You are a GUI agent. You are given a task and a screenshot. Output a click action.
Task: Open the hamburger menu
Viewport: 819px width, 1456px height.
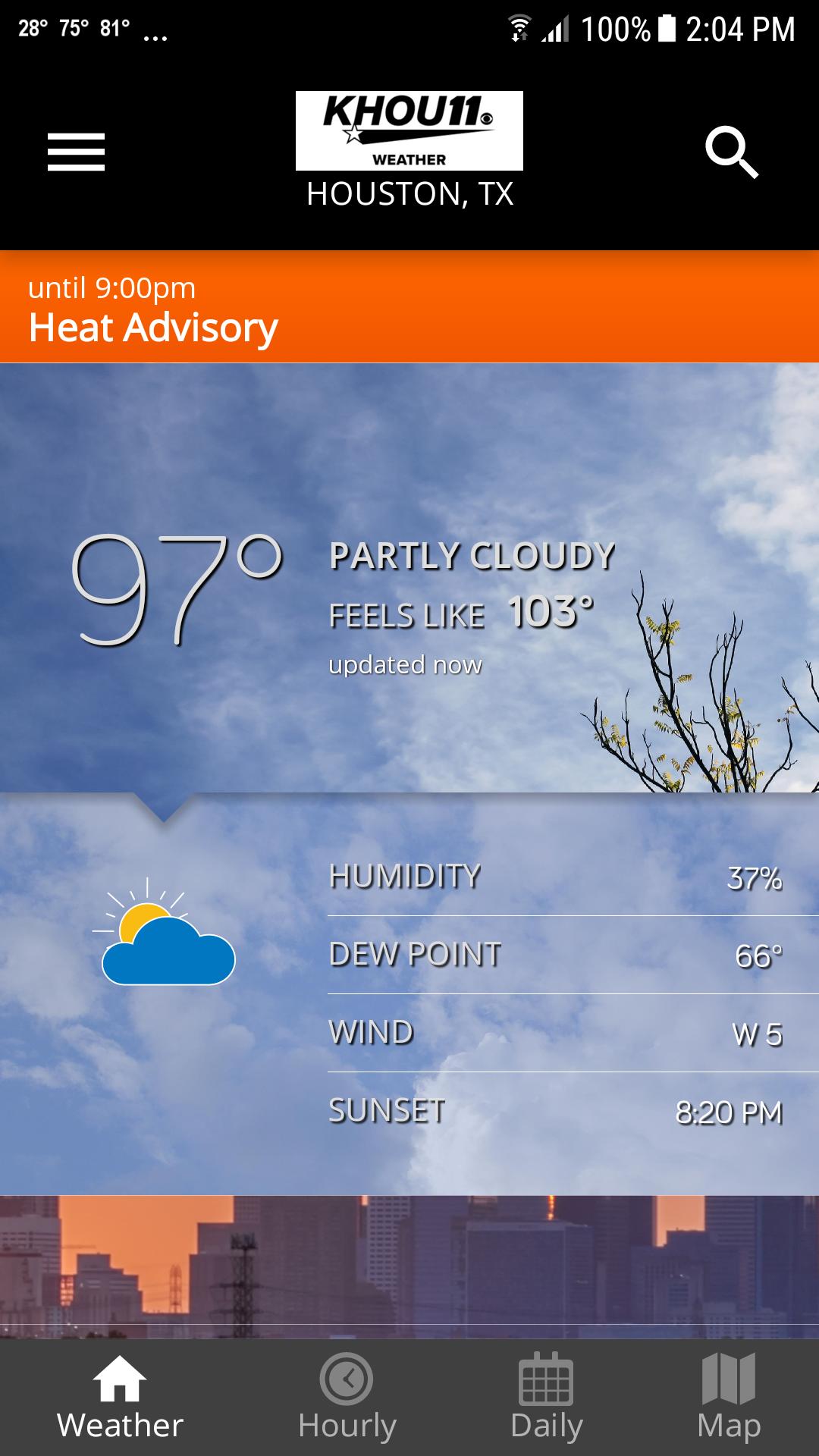tap(76, 152)
